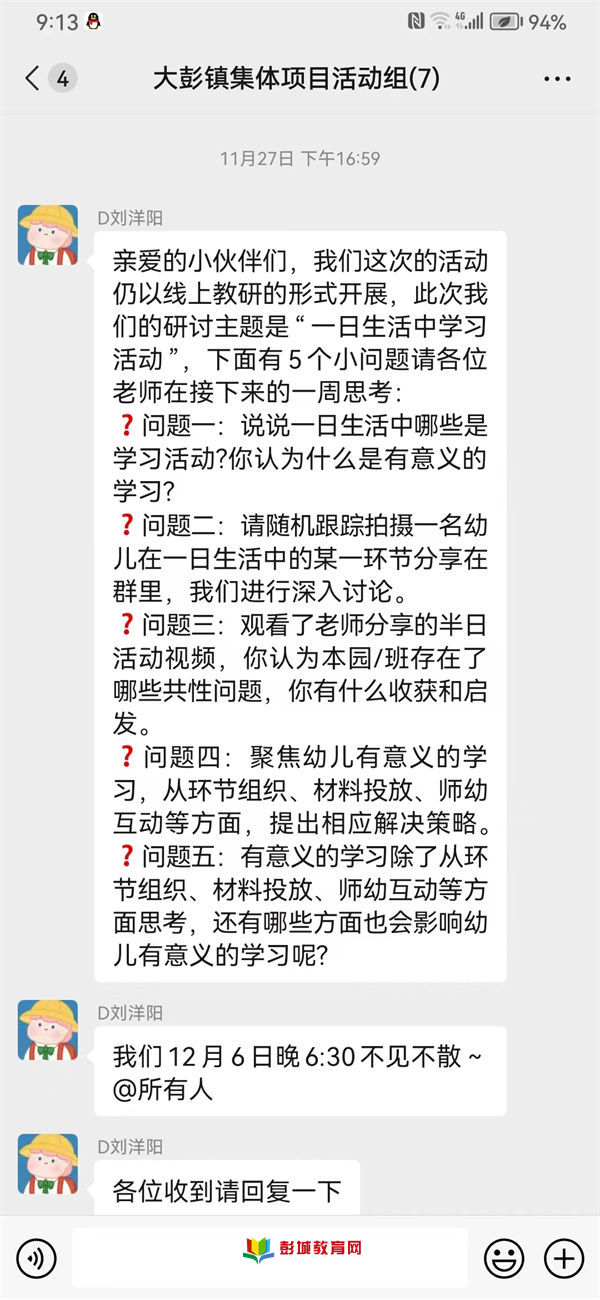600x1300 pixels.
Task: Switch to voice message input
Action: (36, 1258)
